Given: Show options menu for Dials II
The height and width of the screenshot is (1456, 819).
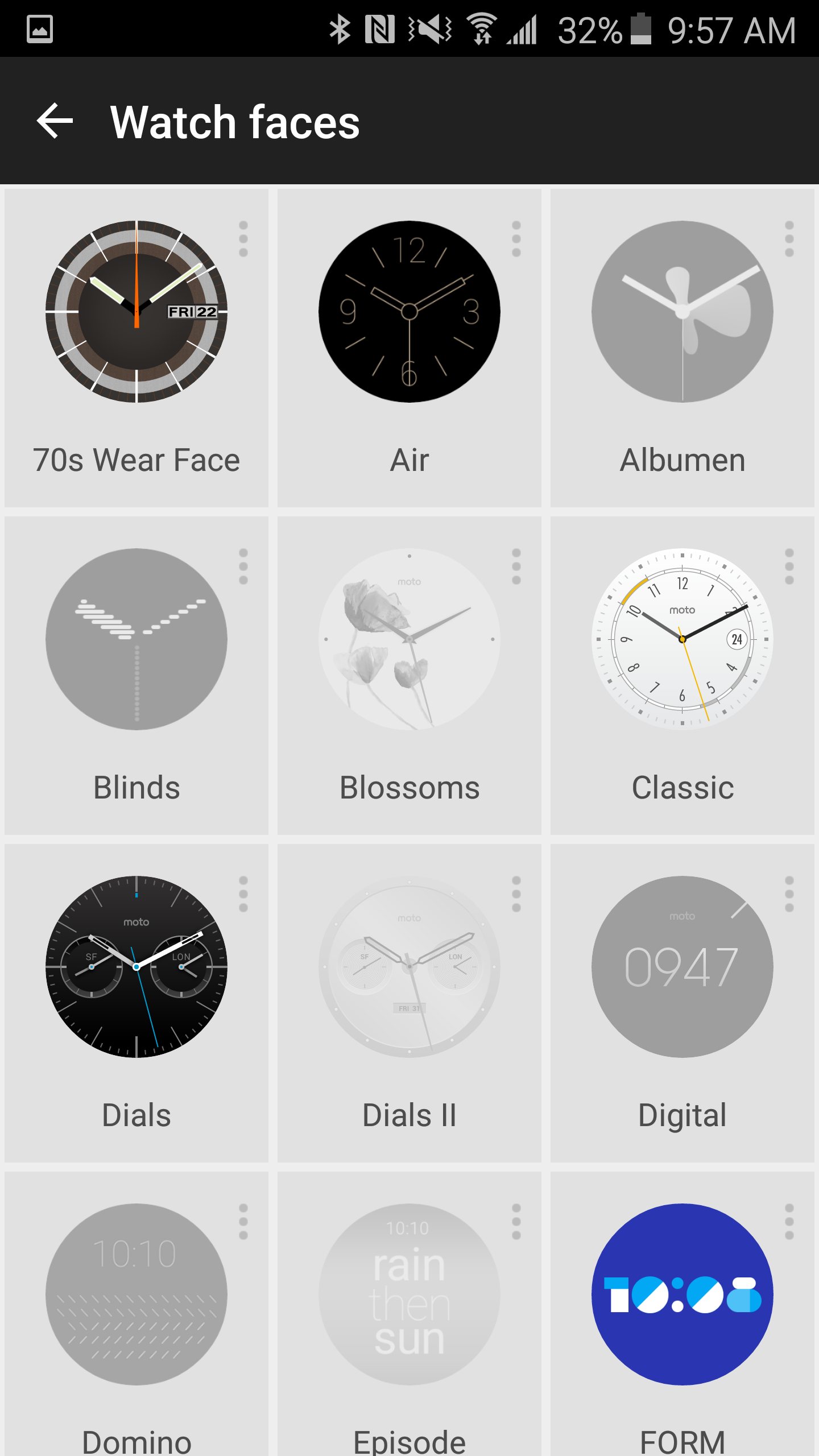Looking at the screenshot, I should [516, 894].
